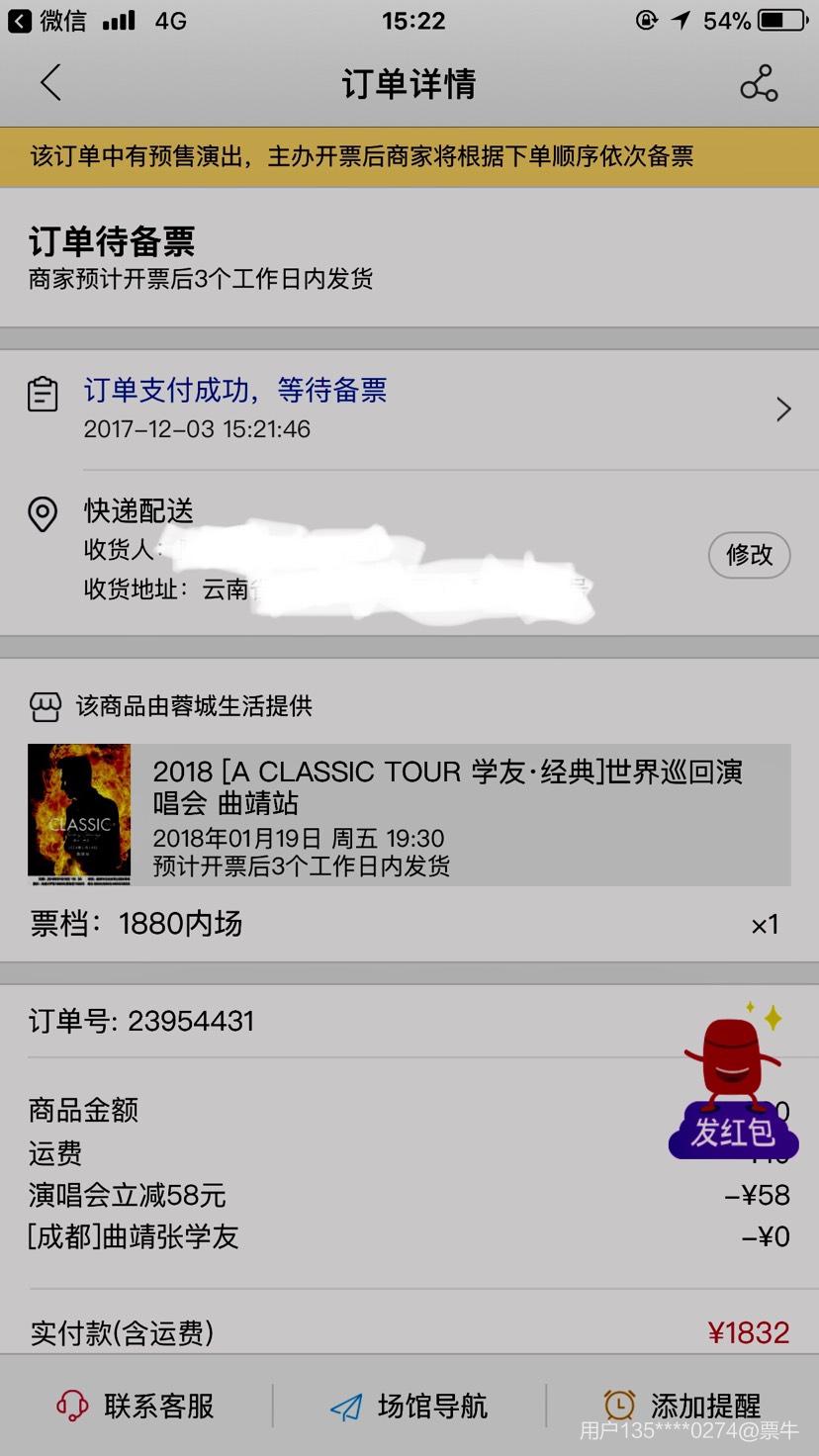Viewport: 819px width, 1456px height.
Task: Go back from order details
Action: coord(51,83)
